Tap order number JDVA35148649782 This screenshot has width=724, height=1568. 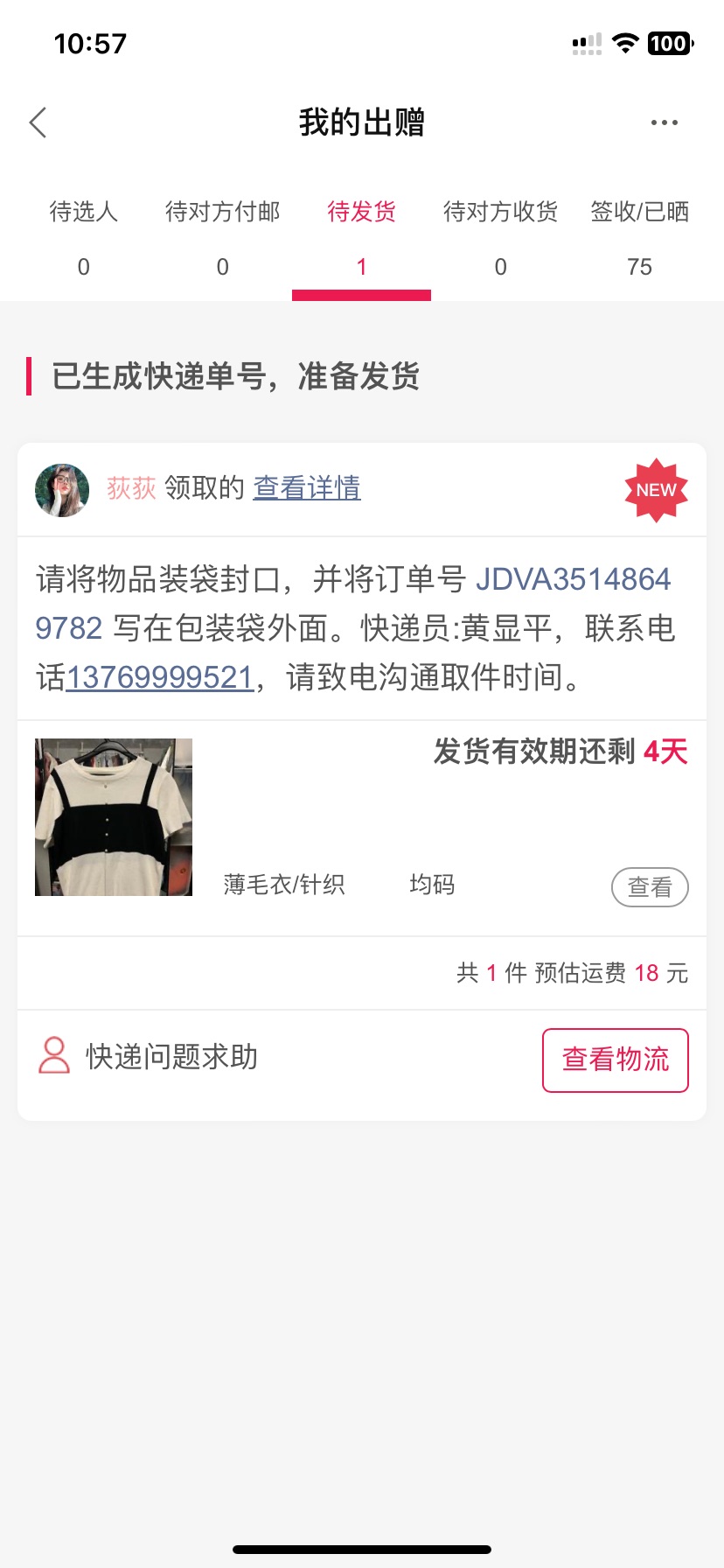pyautogui.click(x=573, y=579)
